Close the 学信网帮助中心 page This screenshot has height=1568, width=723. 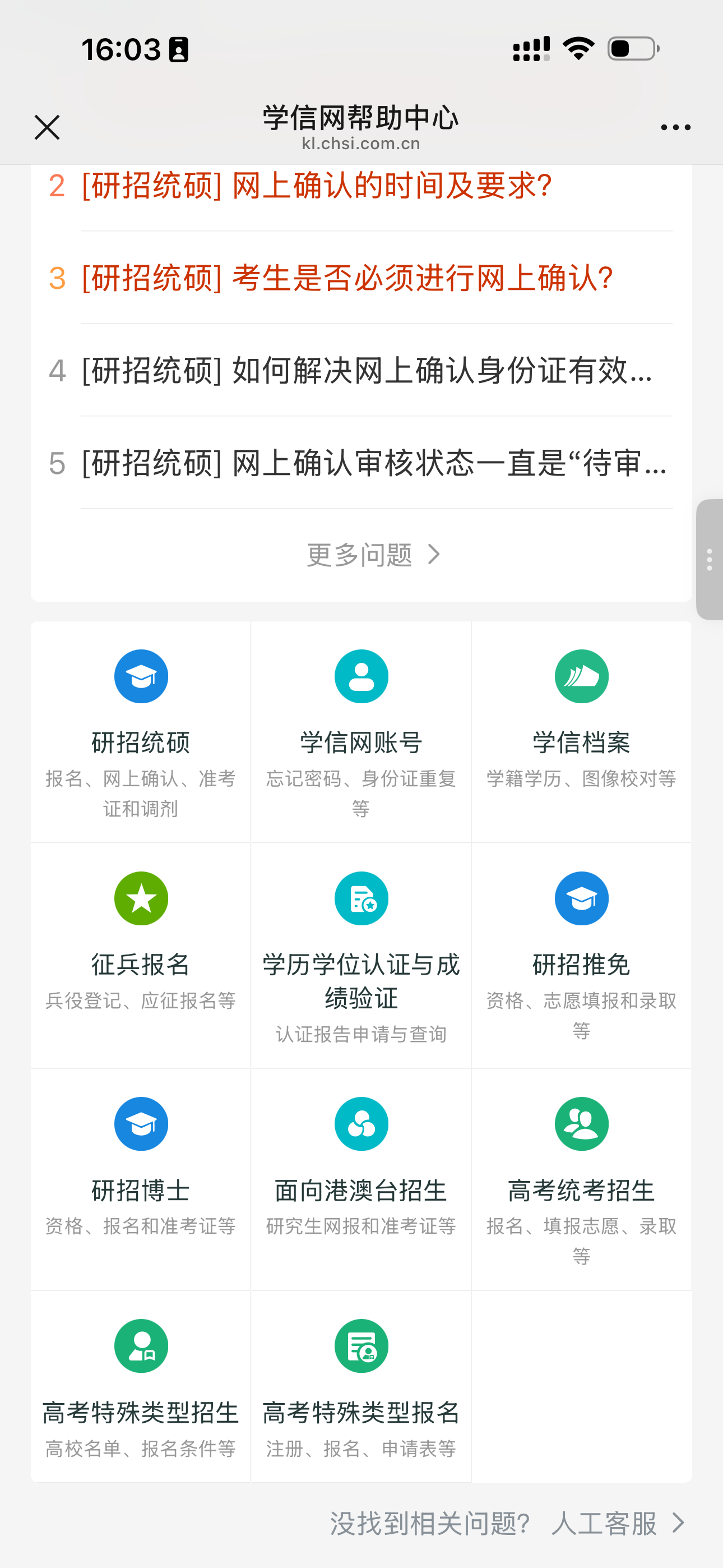[x=47, y=127]
